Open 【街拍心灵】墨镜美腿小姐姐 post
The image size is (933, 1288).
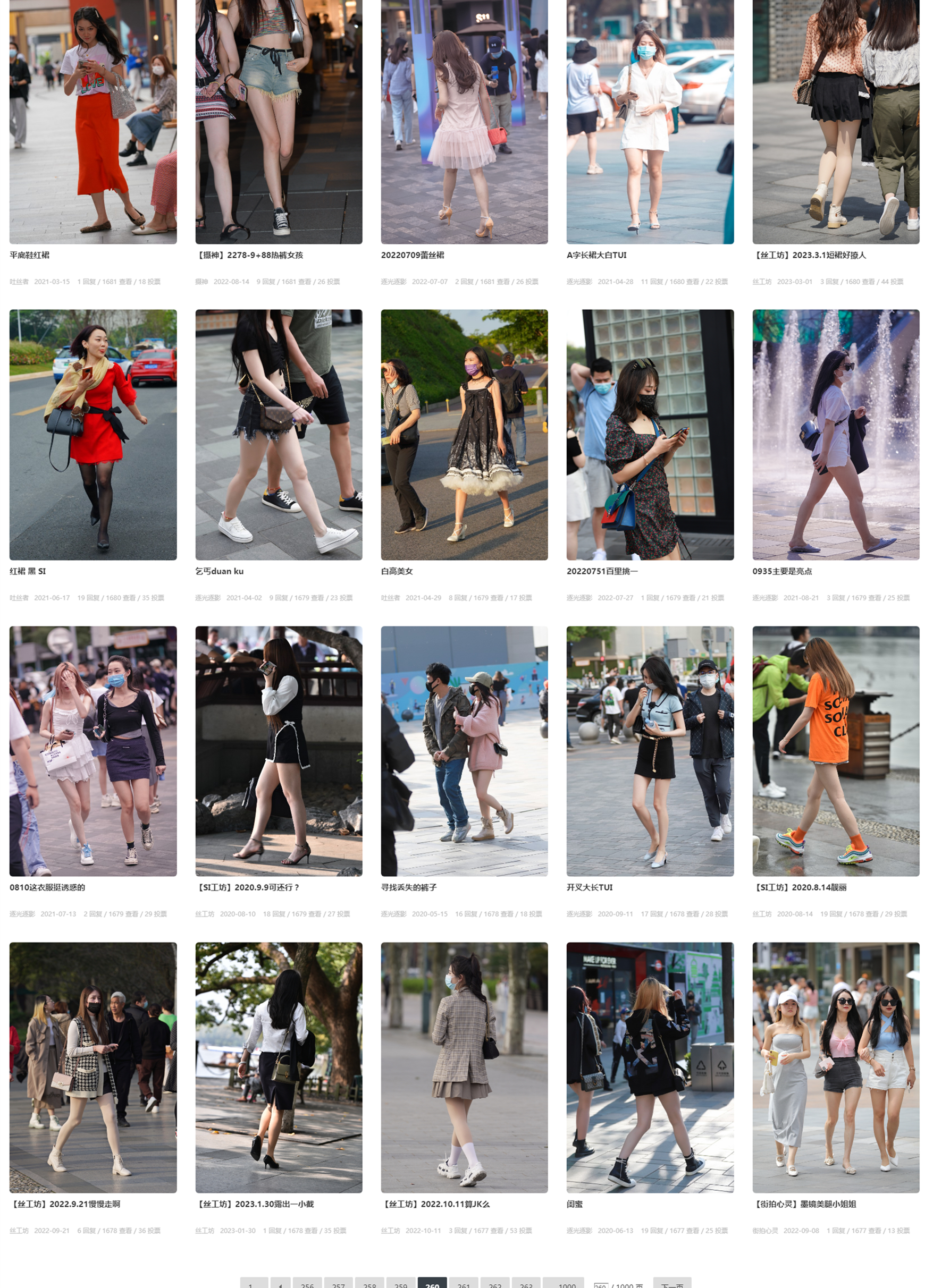pyautogui.click(x=804, y=1204)
